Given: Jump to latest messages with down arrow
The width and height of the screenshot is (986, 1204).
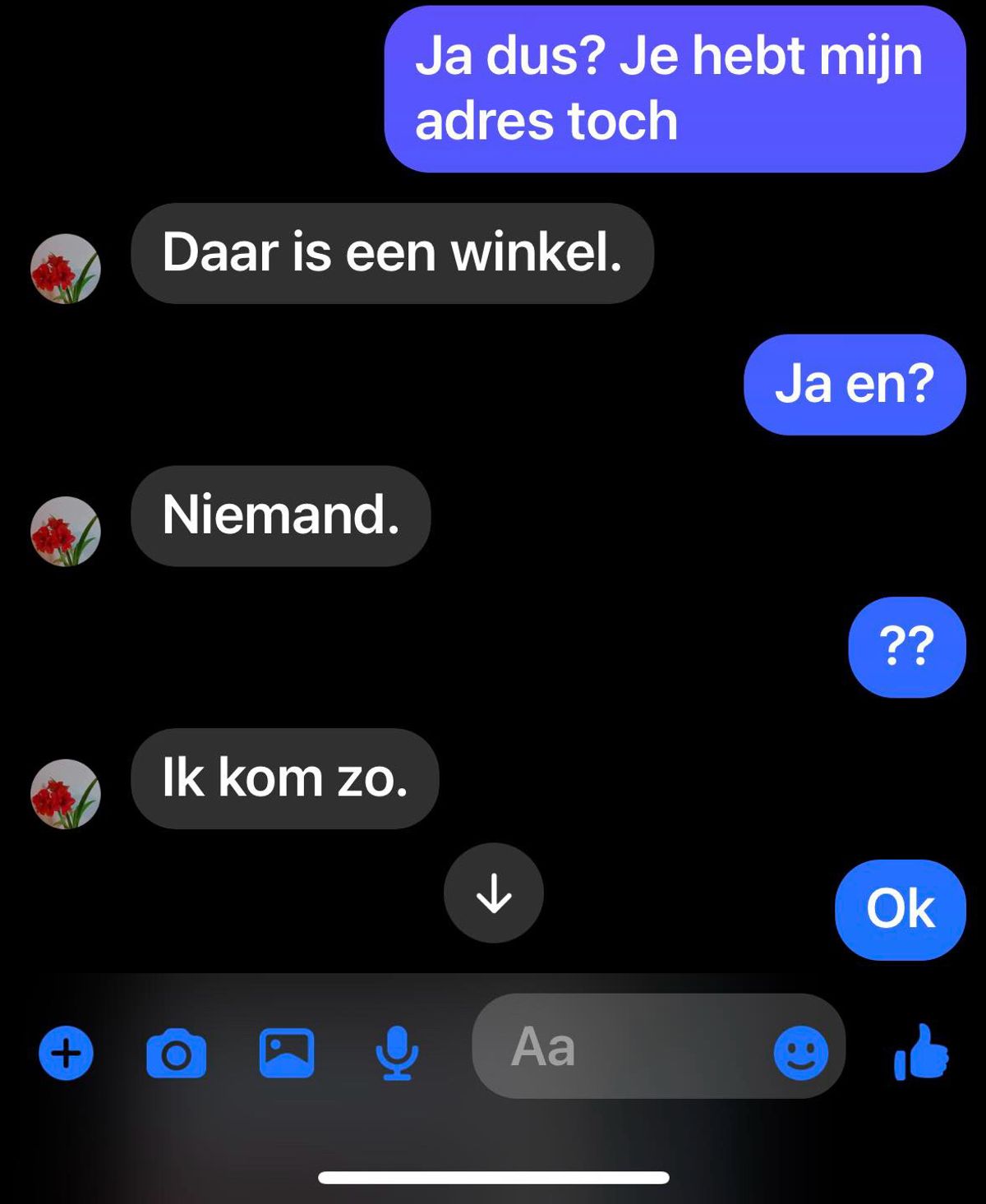Looking at the screenshot, I should click(493, 893).
